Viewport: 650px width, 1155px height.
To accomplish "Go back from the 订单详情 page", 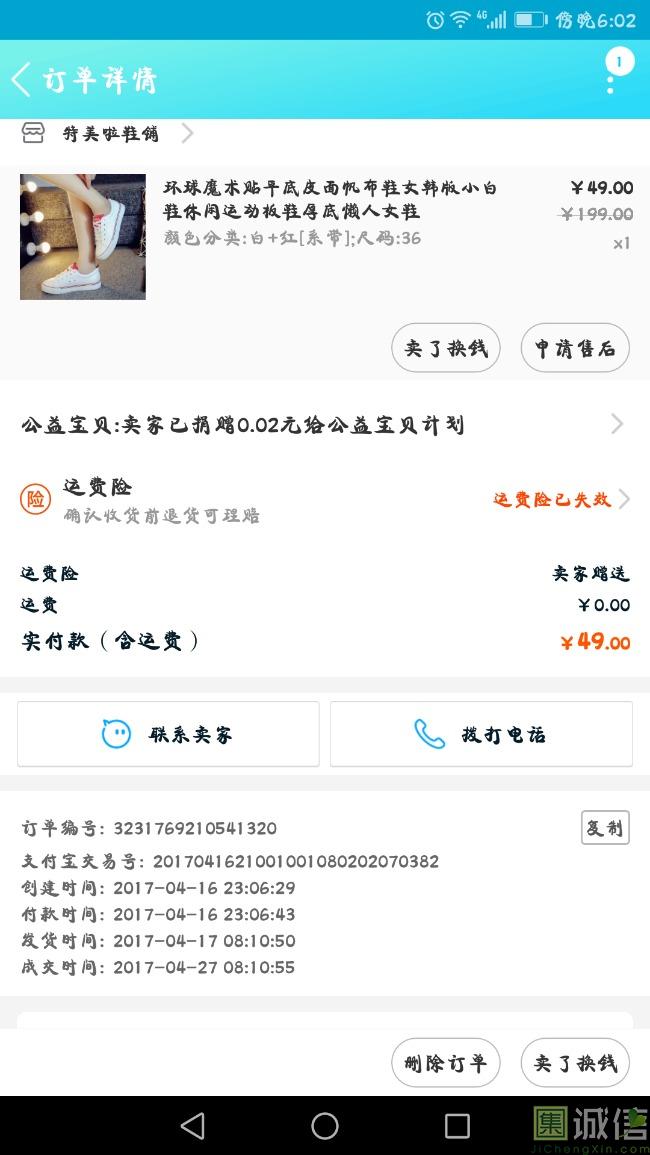I will coord(22,79).
